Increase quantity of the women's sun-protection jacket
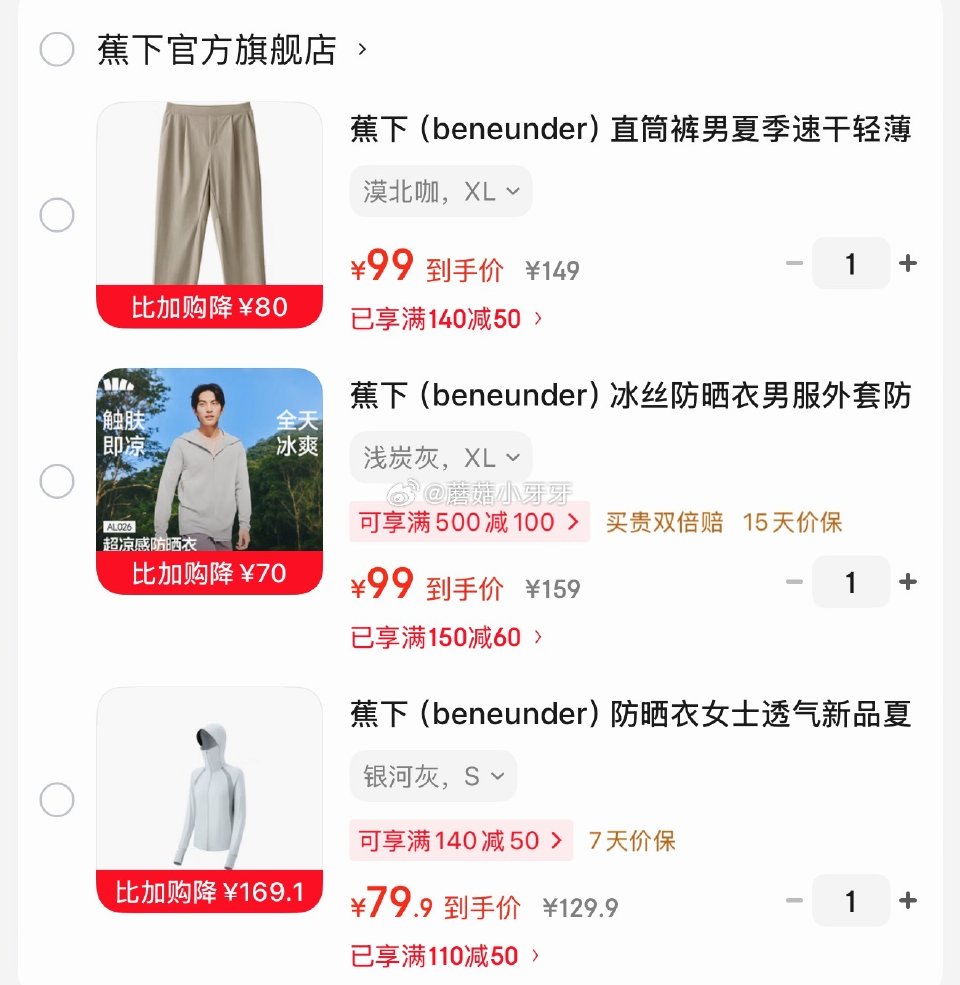Image resolution: width=960 pixels, height=985 pixels. 908,900
